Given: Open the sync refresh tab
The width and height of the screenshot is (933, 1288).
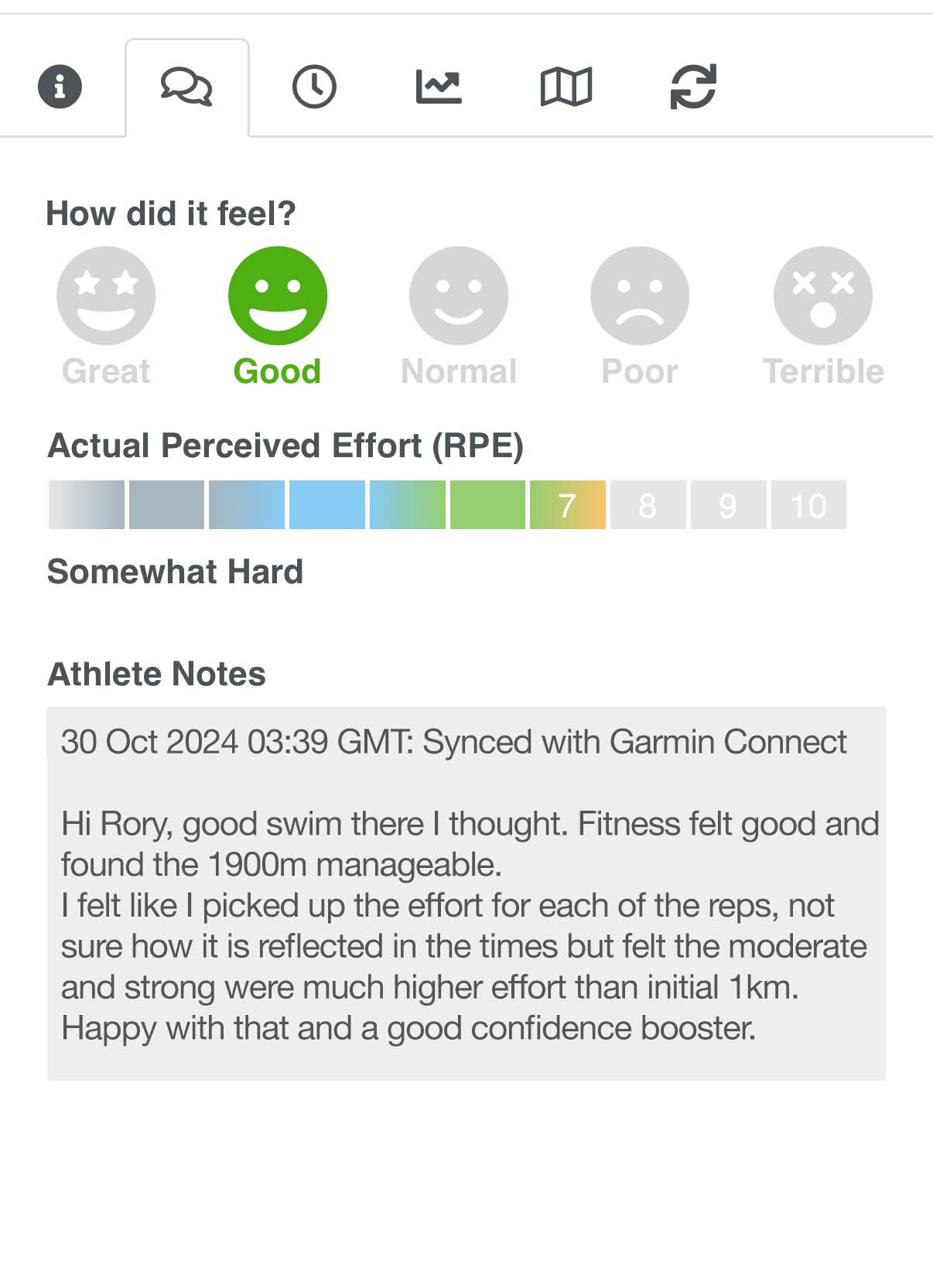Looking at the screenshot, I should [x=693, y=86].
